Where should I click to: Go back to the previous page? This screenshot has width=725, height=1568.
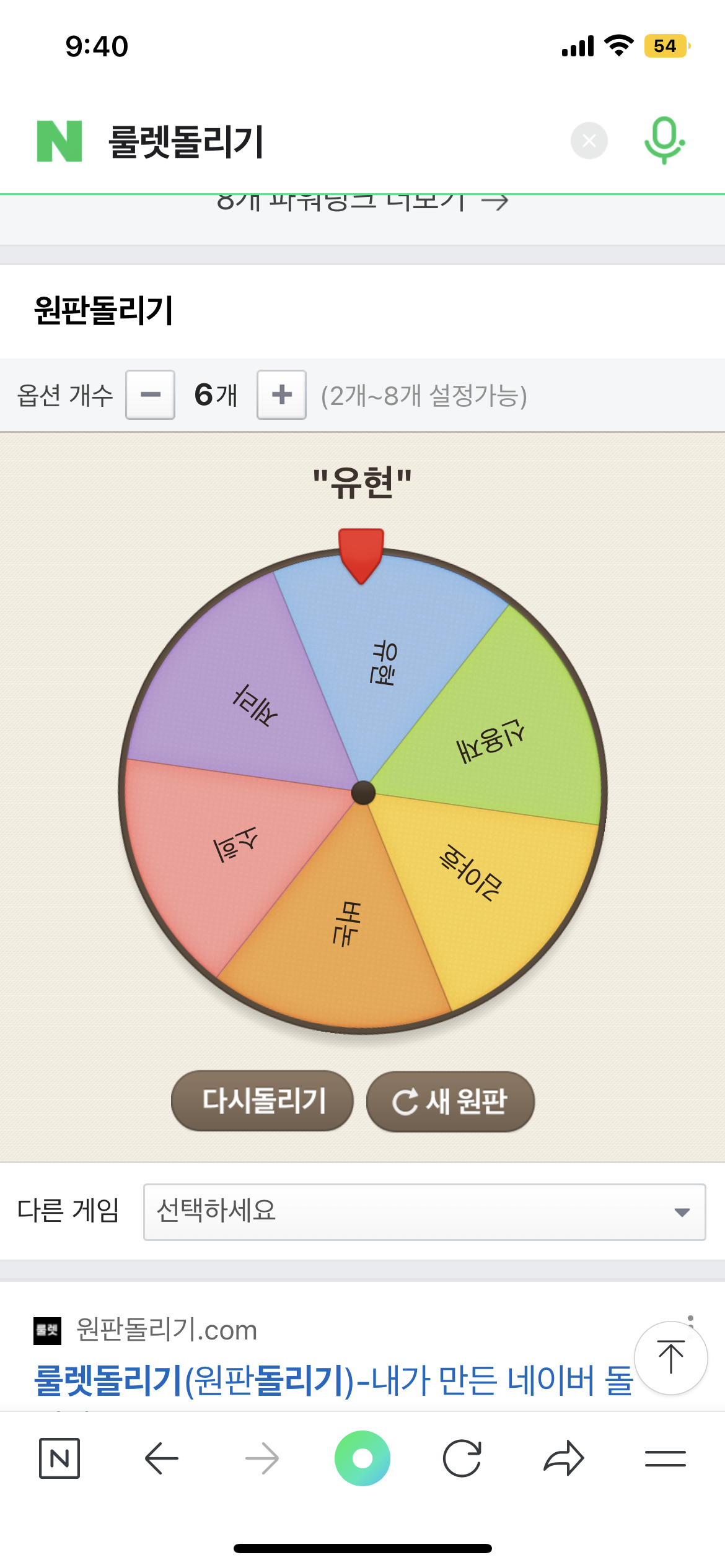point(161,1458)
